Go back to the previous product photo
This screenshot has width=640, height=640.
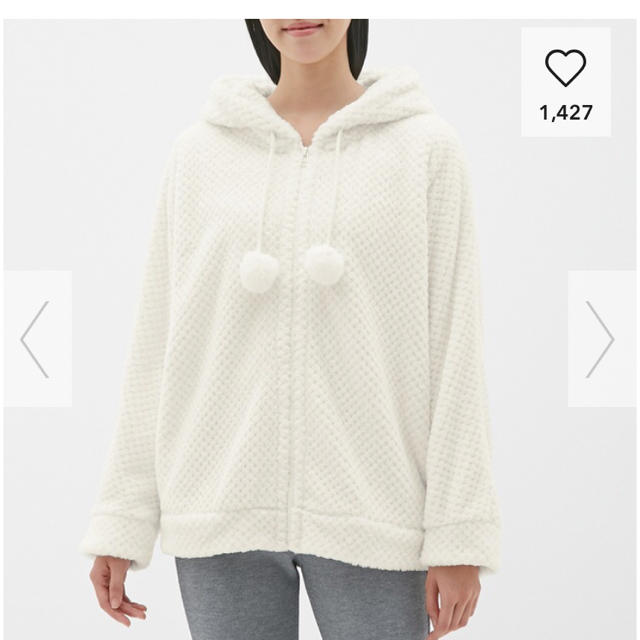[x=36, y=338]
